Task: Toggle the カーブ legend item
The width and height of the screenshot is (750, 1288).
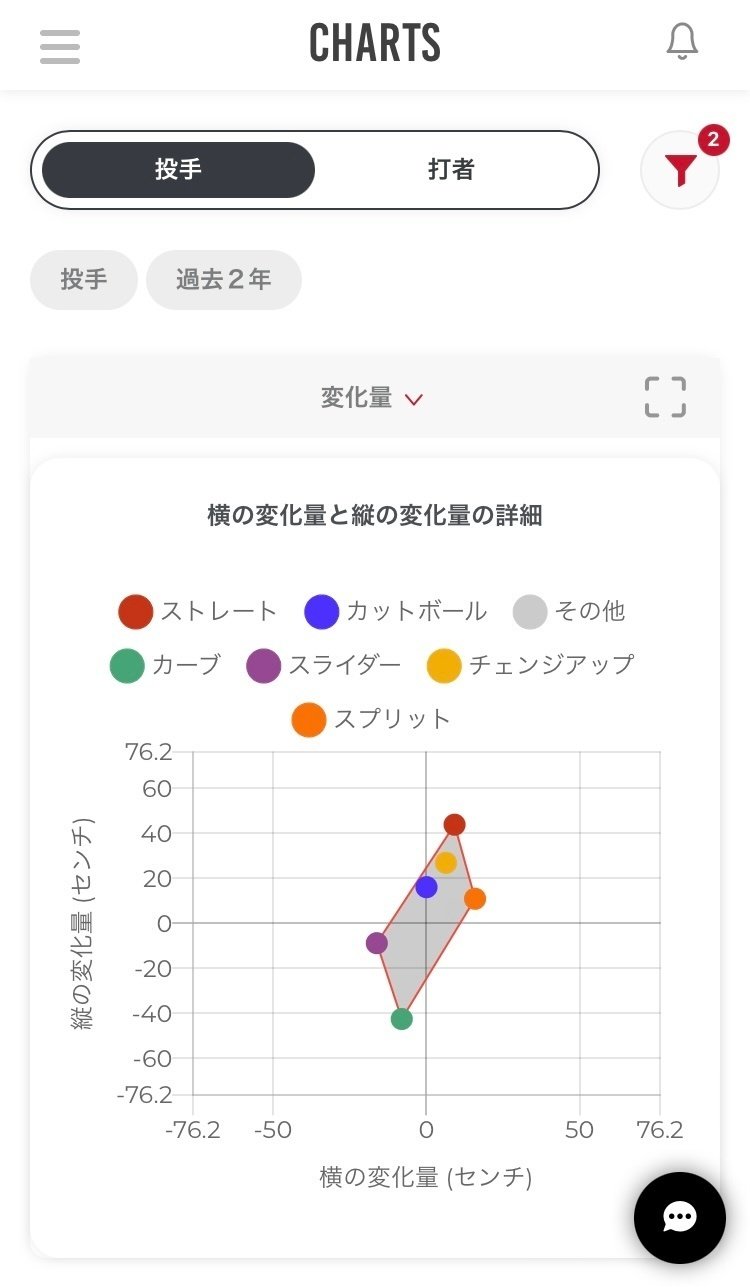Action: (x=165, y=665)
